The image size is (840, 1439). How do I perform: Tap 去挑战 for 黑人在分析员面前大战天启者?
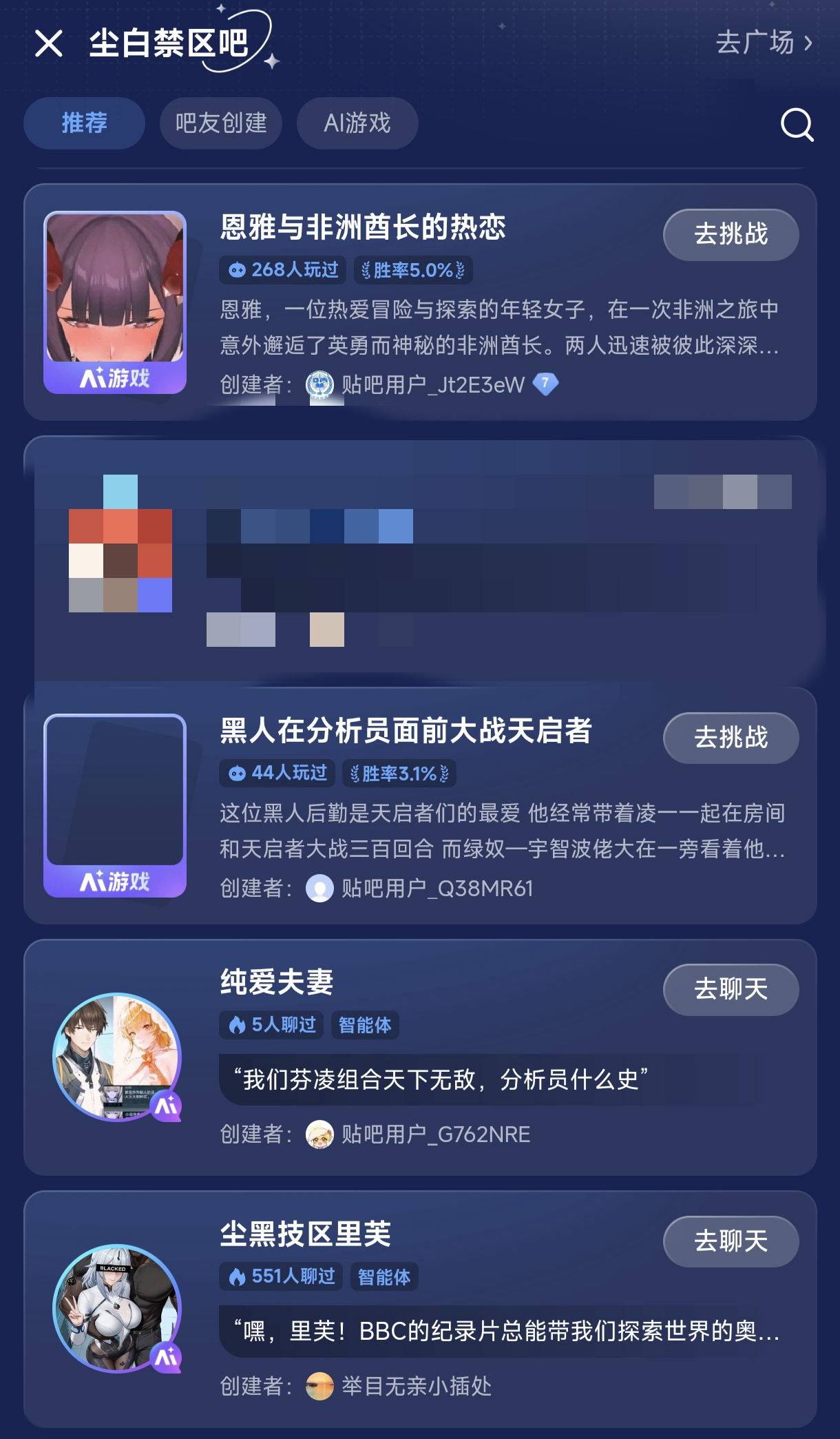731,738
